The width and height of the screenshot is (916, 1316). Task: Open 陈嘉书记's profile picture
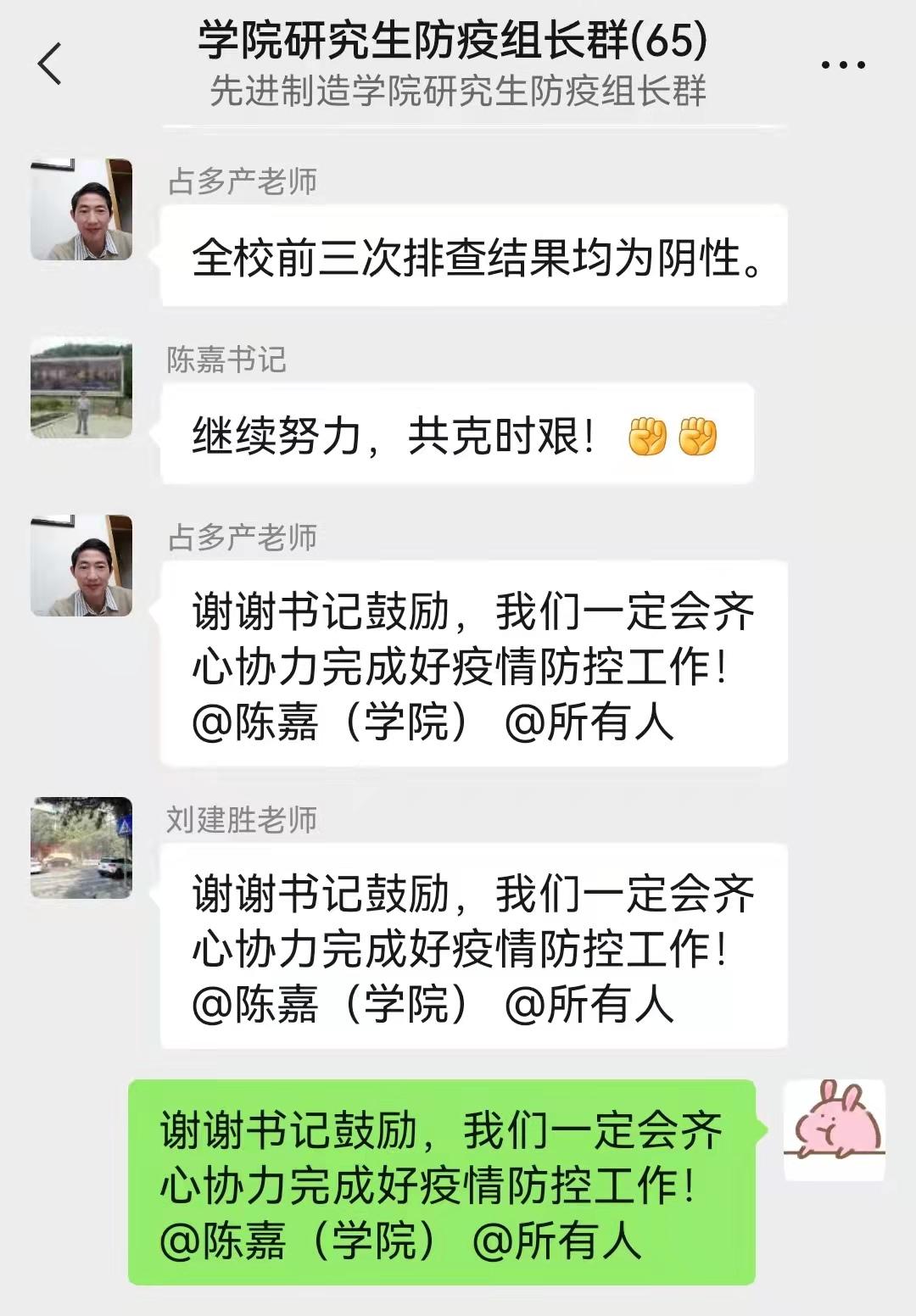(x=81, y=388)
